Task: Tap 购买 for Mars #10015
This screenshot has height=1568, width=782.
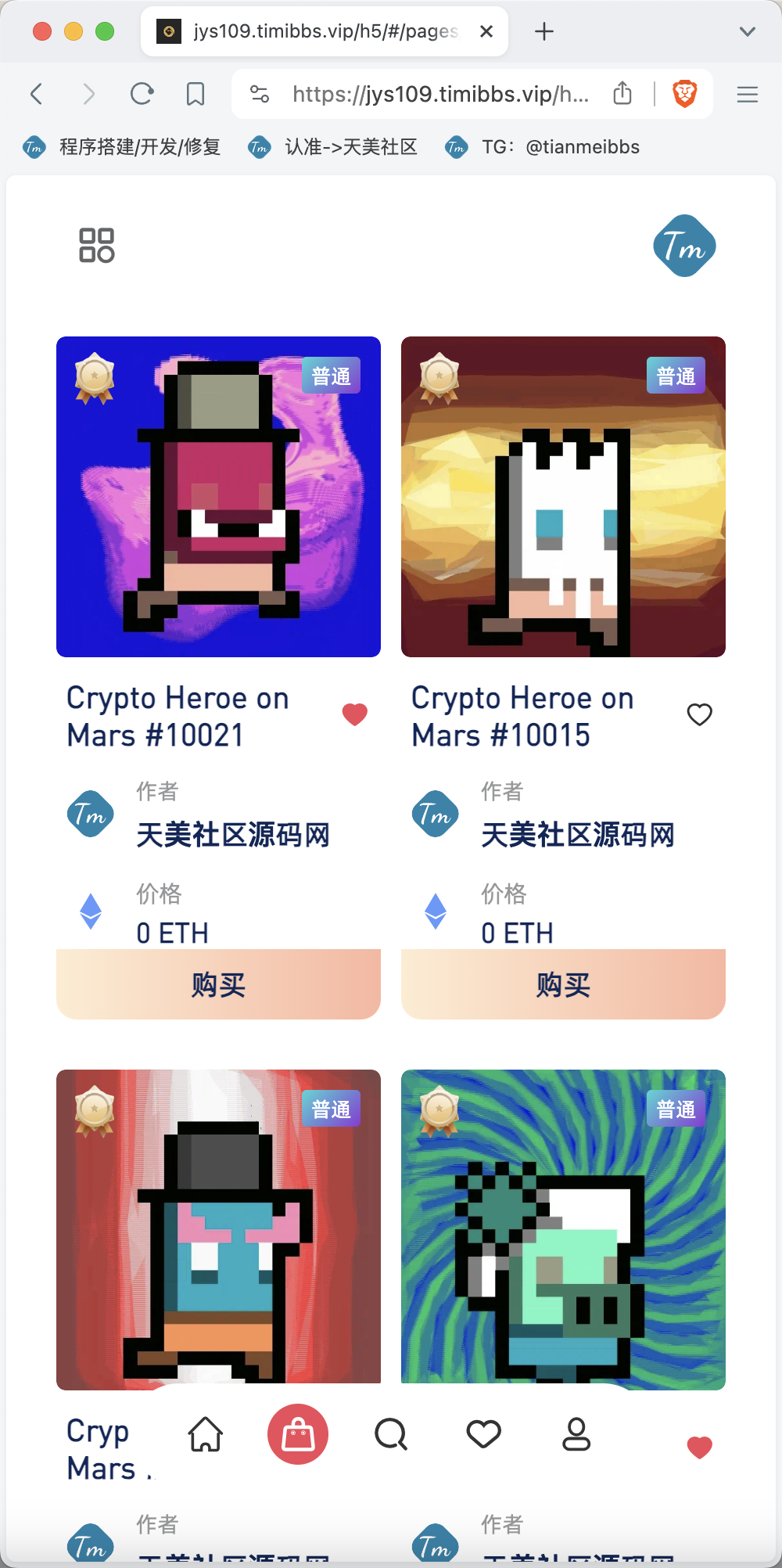Action: point(563,984)
